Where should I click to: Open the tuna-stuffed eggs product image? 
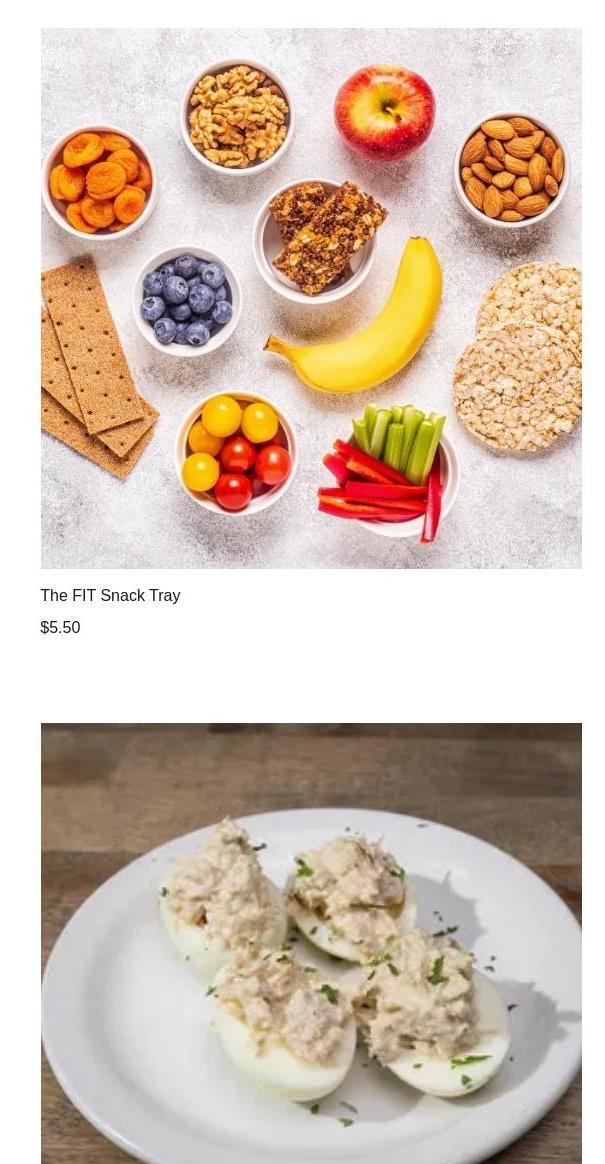point(311,944)
